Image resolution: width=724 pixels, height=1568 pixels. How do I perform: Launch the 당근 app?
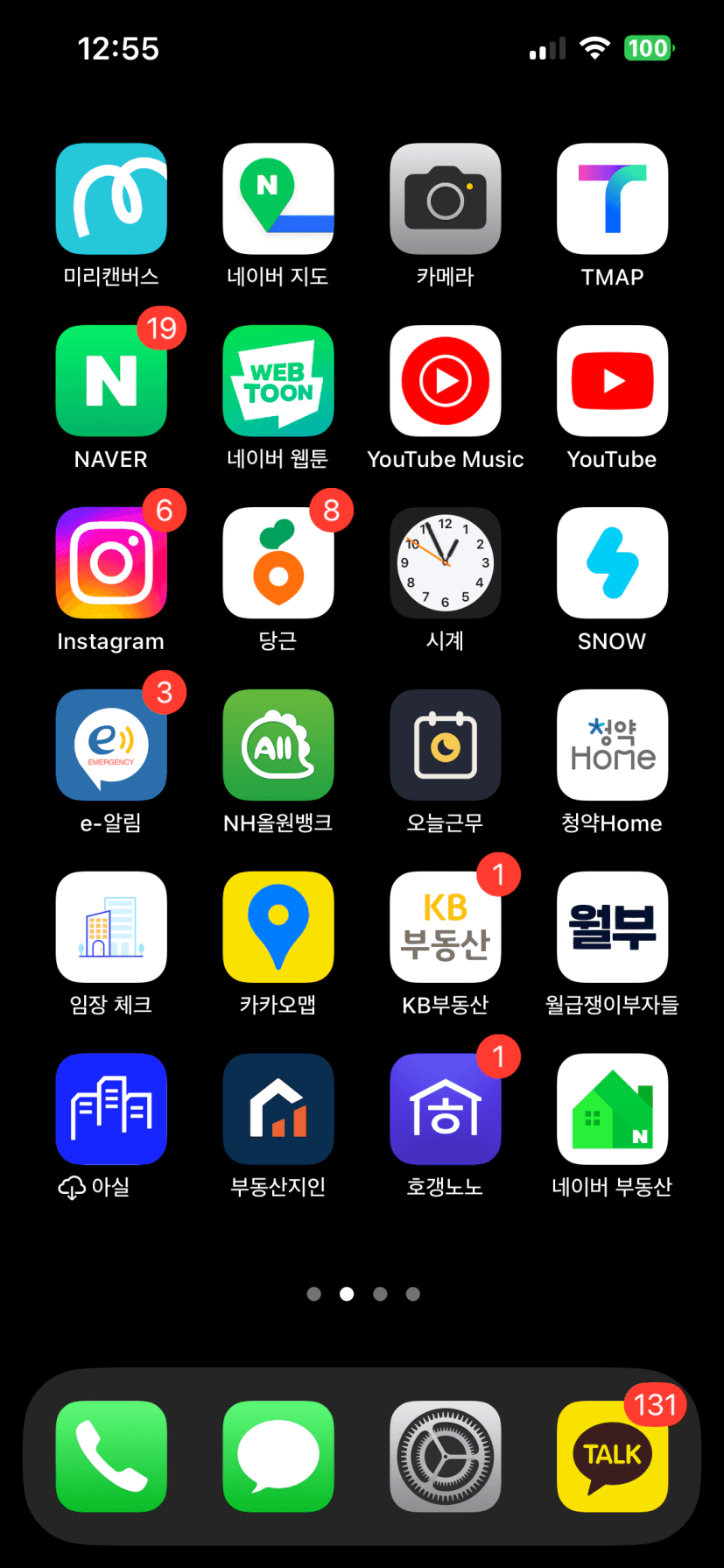tap(278, 563)
